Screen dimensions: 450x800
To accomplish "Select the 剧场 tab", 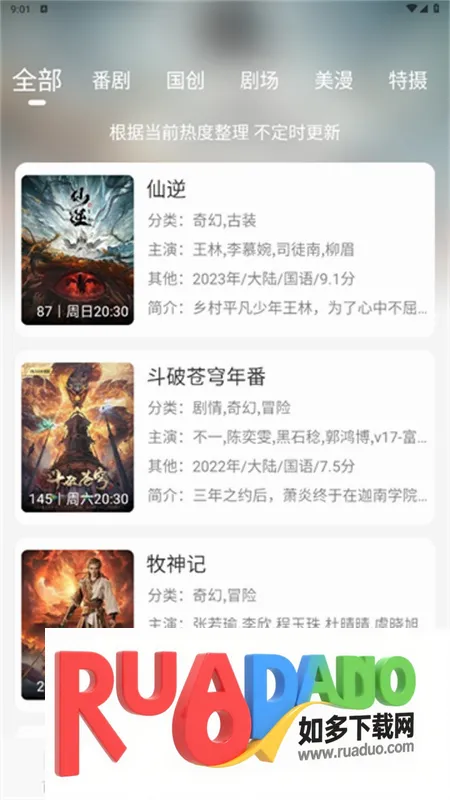I will point(259,81).
